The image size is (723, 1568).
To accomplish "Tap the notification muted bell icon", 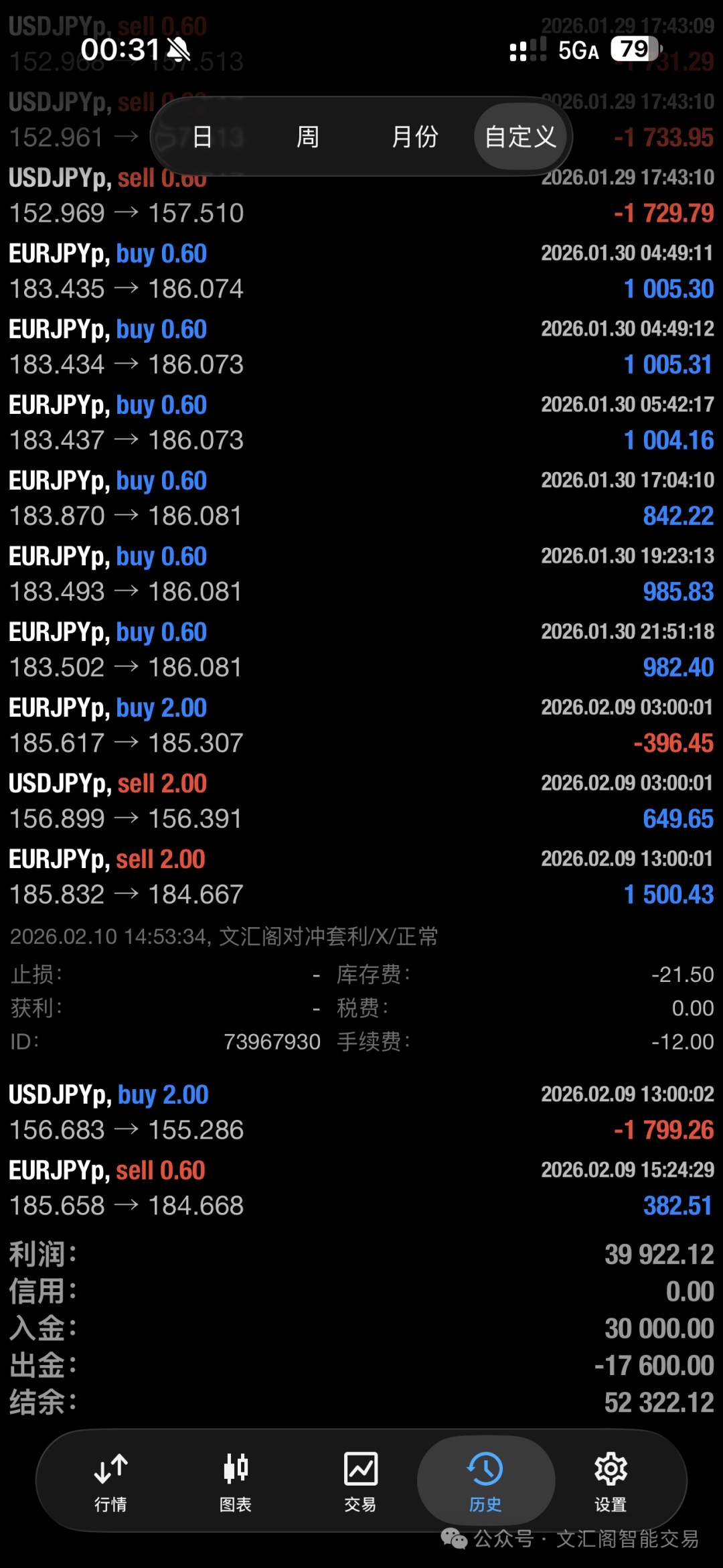I will (x=179, y=49).
